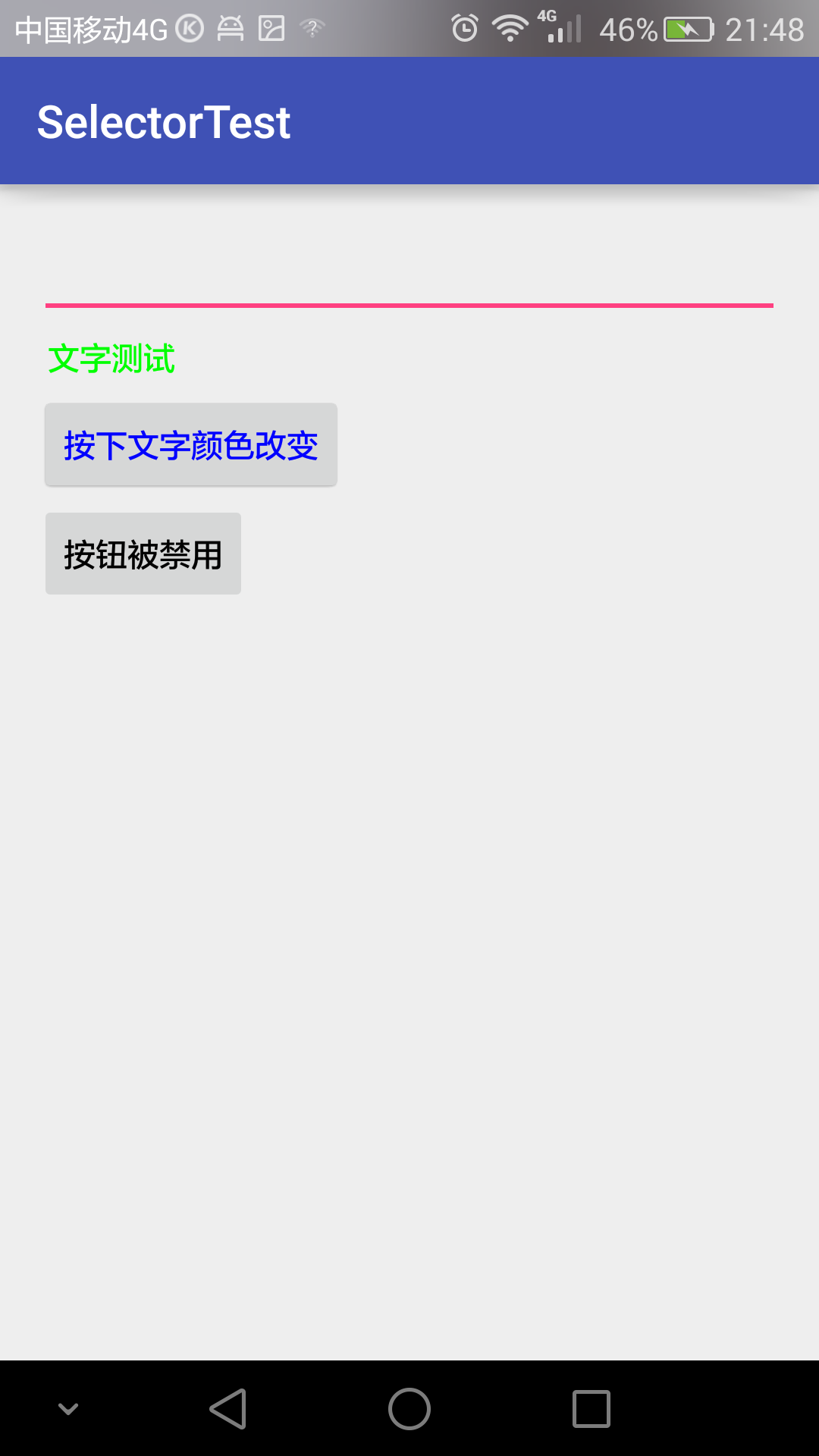Tap the 按钮被禁用 button
Viewport: 819px width, 1456px height.
(143, 554)
